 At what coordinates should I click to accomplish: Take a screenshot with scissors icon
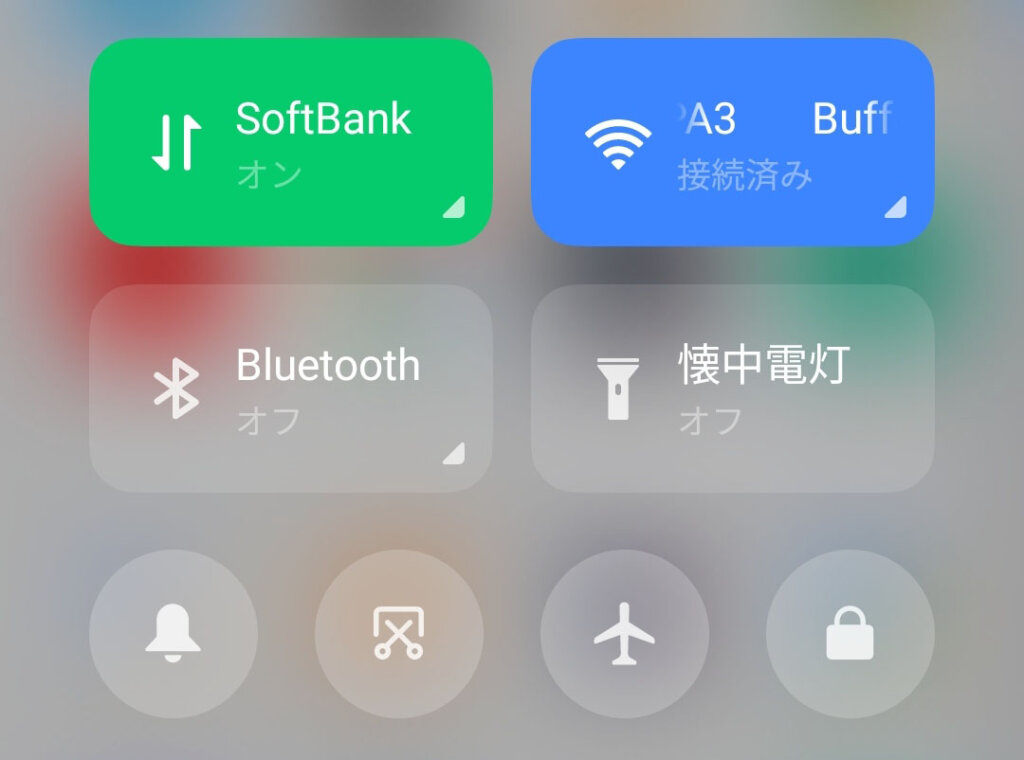[399, 633]
